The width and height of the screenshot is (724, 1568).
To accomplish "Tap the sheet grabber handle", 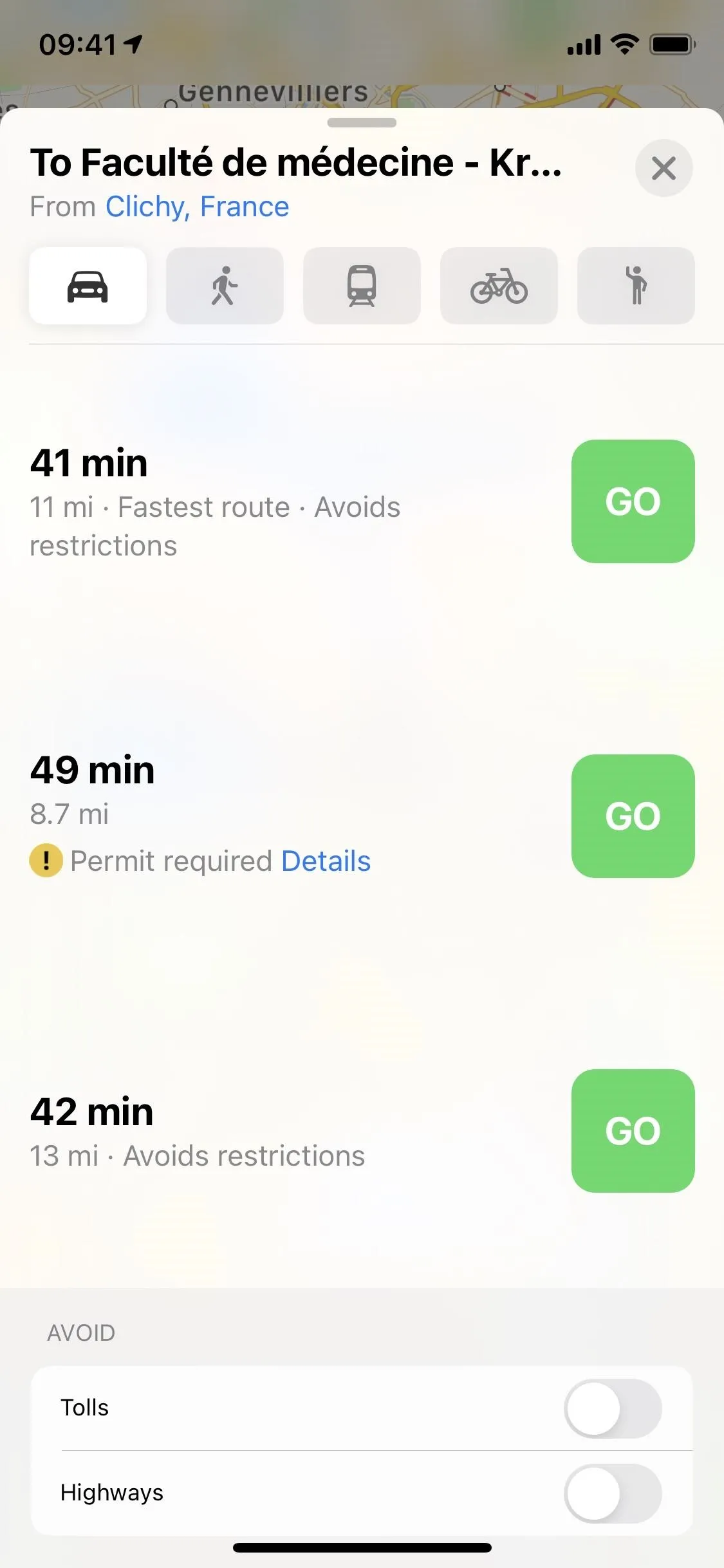I will pos(362,122).
